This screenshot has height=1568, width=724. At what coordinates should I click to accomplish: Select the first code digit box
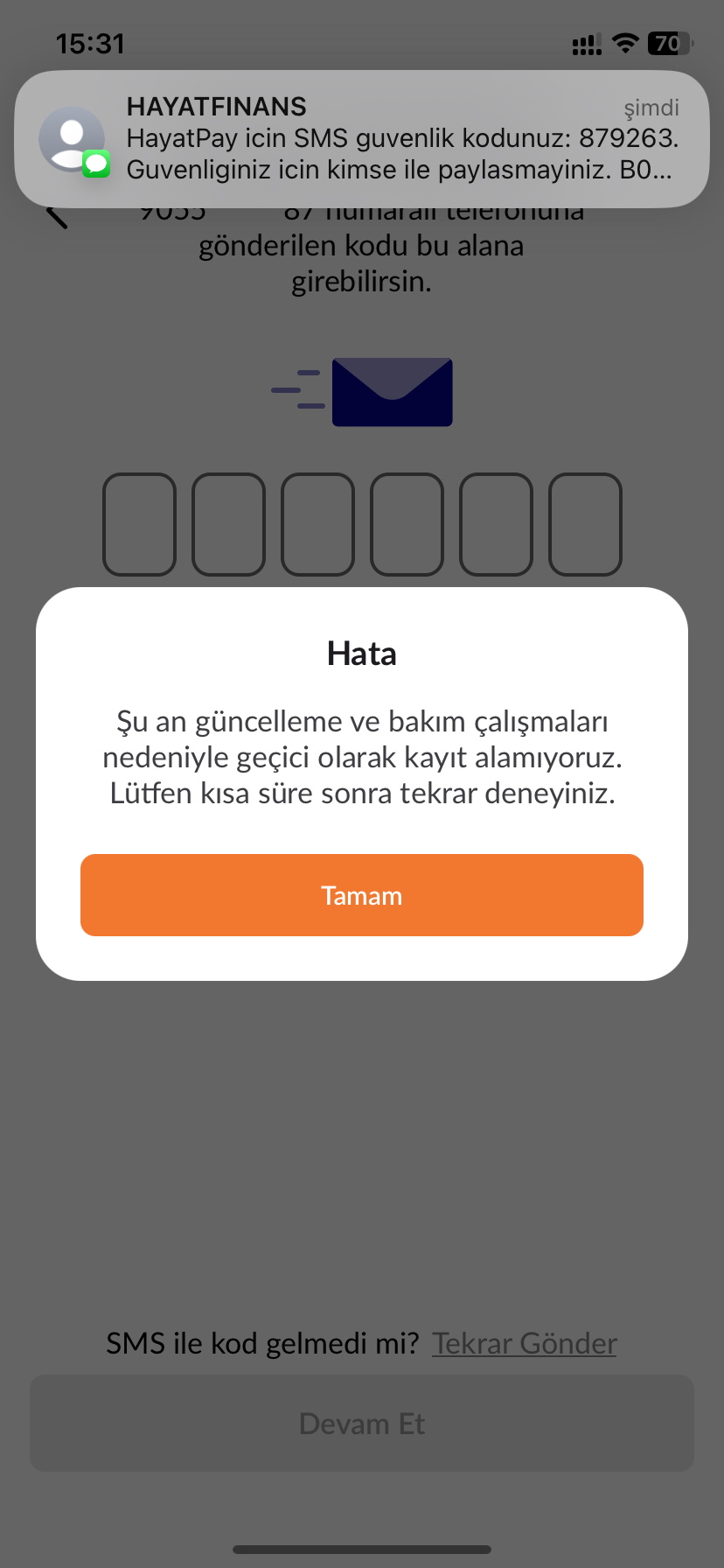coord(140,524)
